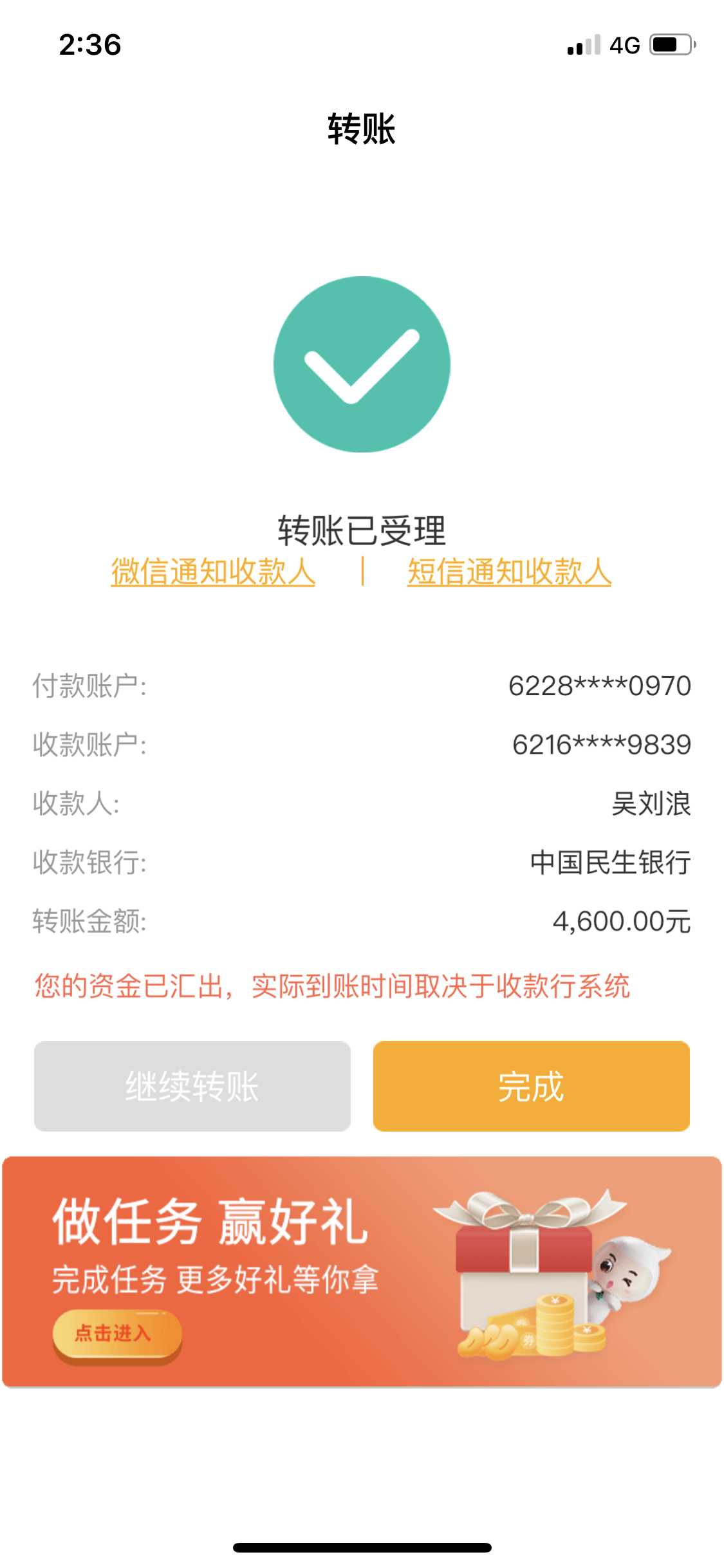Tap the orange 完成 button
The image size is (724, 1568).
pos(531,1087)
